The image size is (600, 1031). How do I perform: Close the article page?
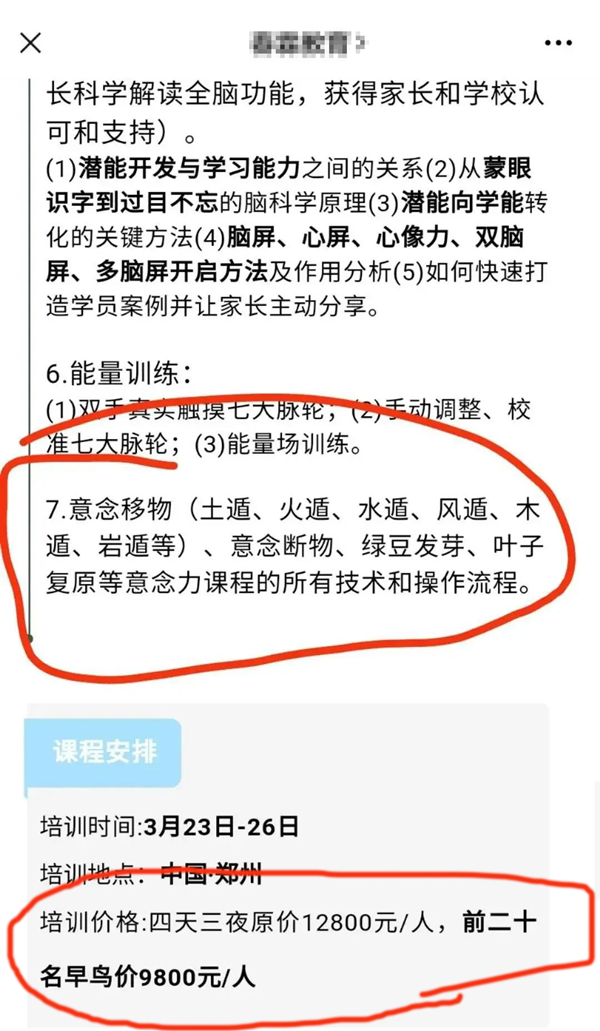point(31,42)
